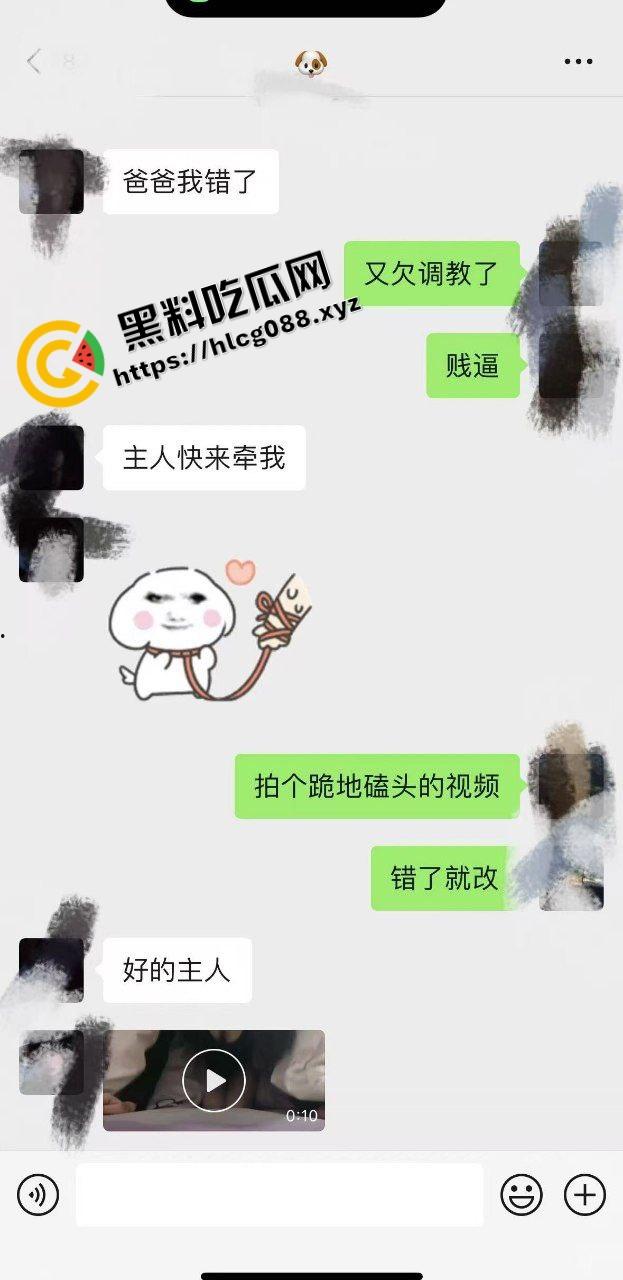Go back to the chat list

(34, 62)
